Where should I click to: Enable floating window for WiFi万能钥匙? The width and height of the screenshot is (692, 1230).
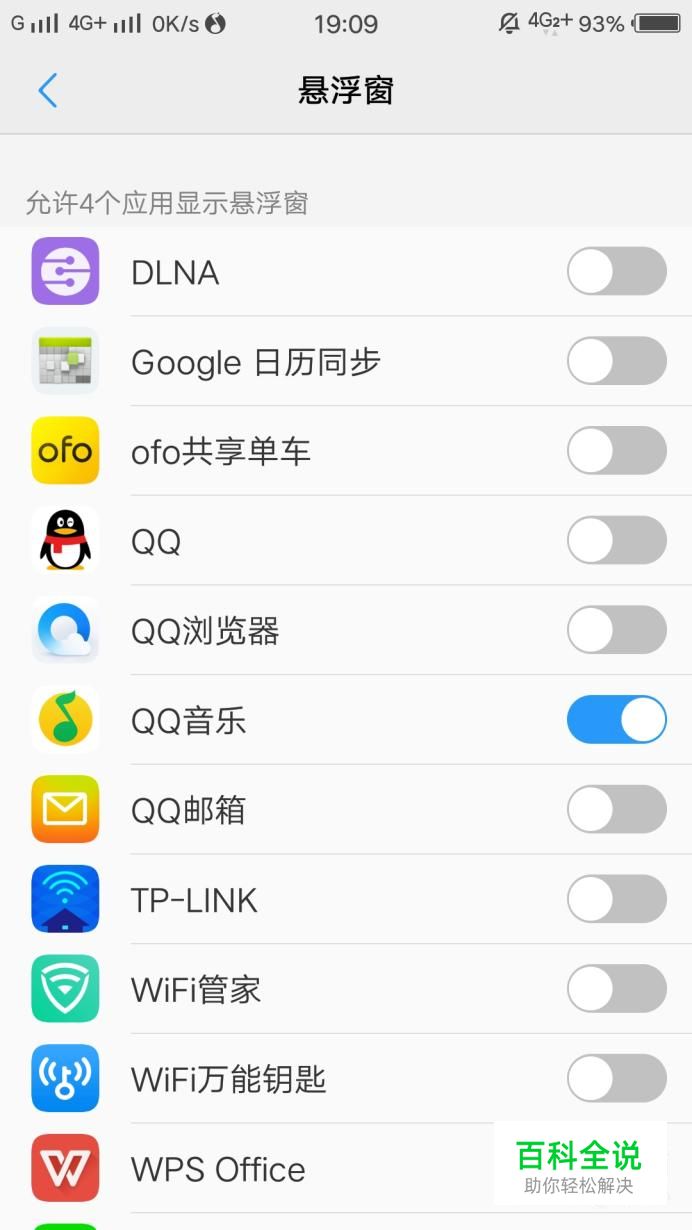(x=617, y=1079)
